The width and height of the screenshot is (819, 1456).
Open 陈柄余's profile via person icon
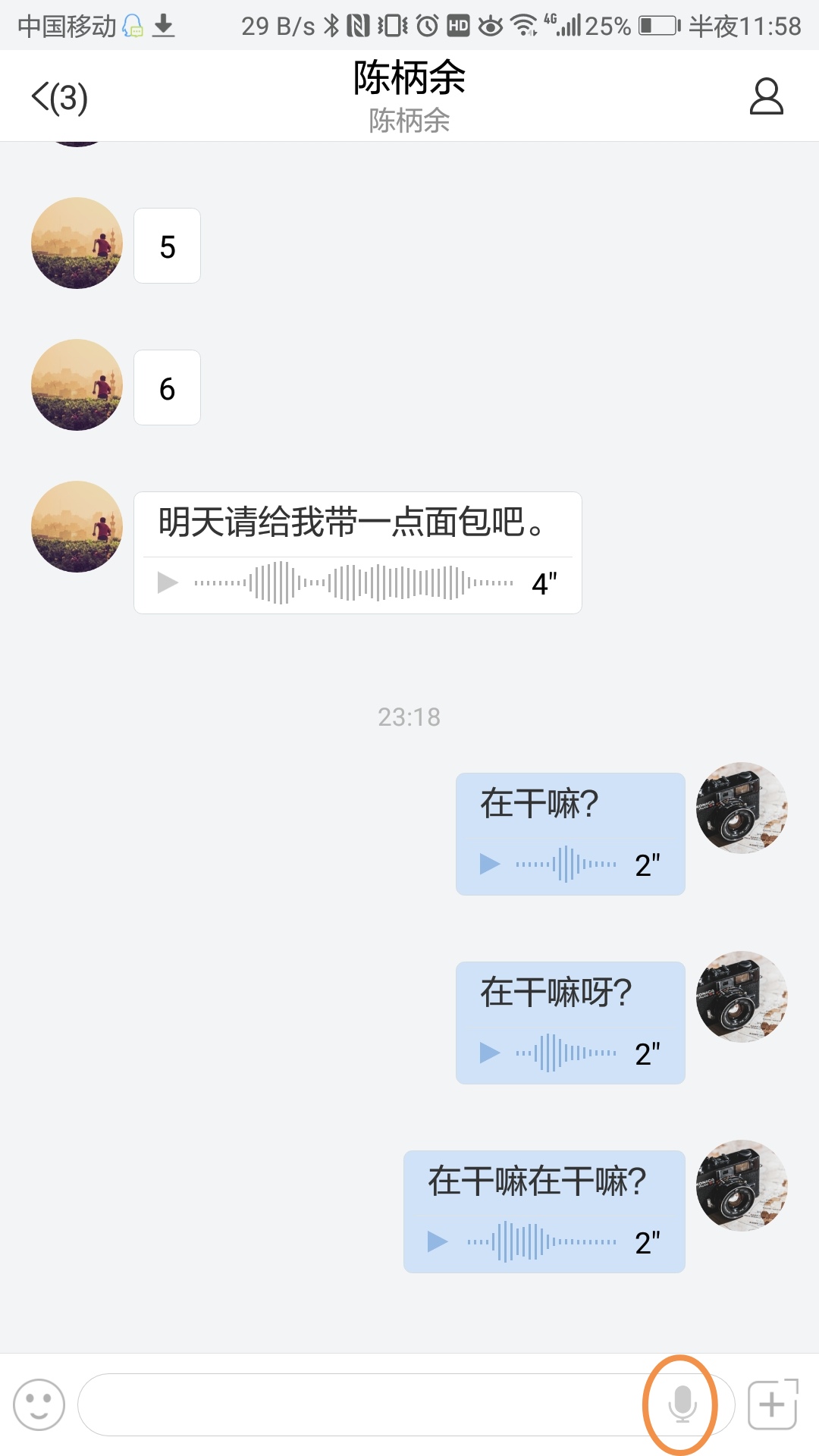click(764, 96)
